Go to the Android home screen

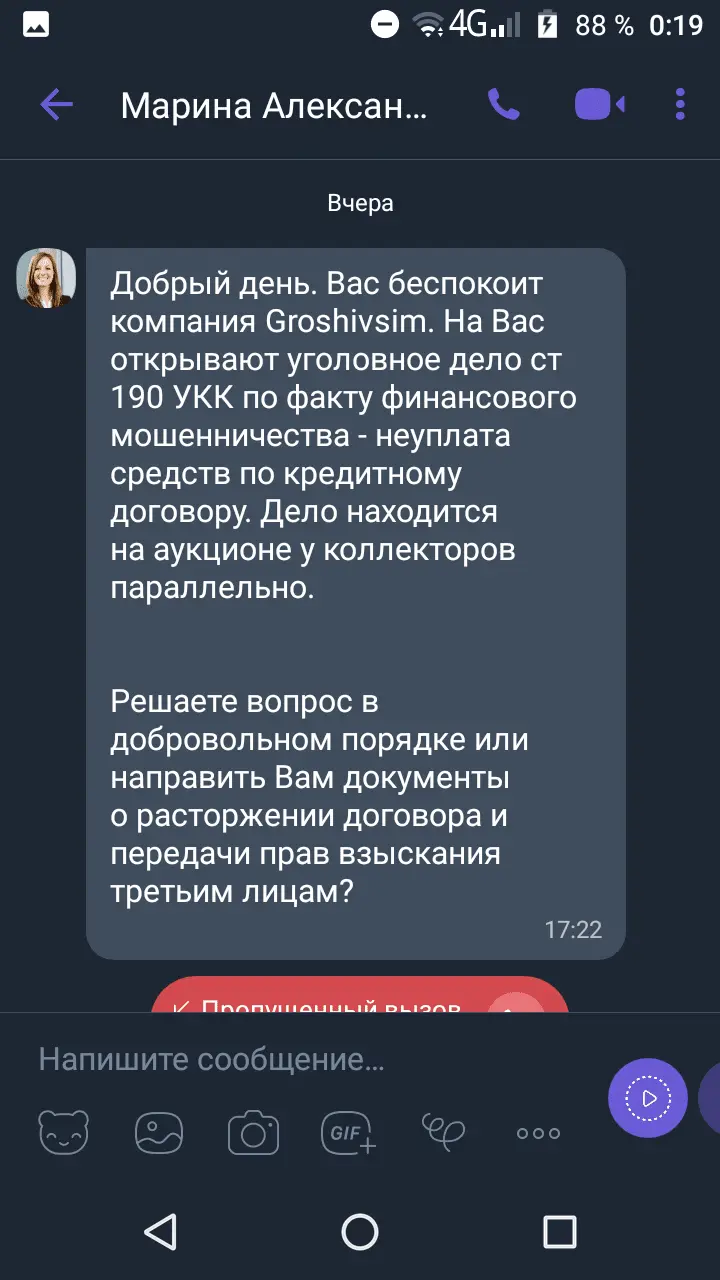pyautogui.click(x=360, y=1232)
